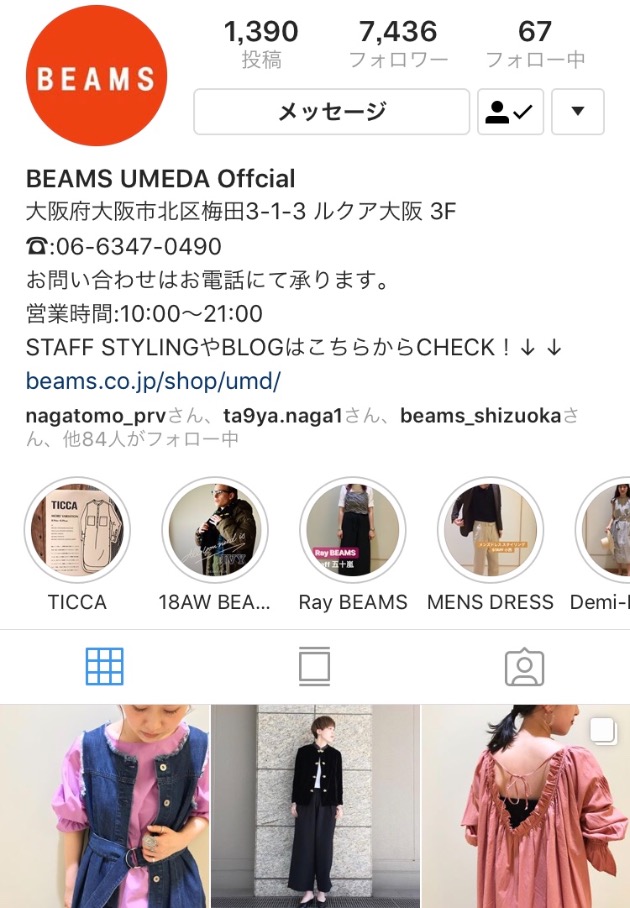Open the black jacket outfit post
This screenshot has width=630, height=908.
(315, 806)
